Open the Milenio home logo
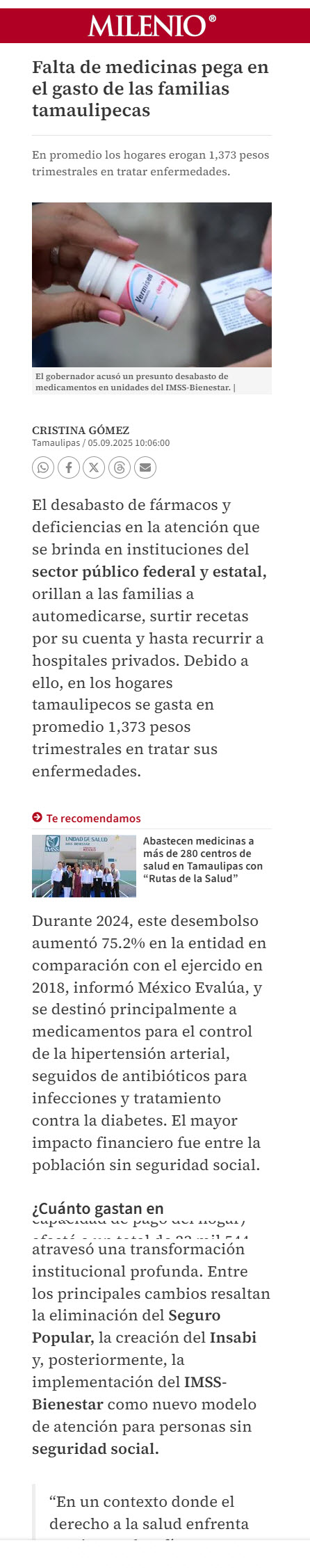 click(x=152, y=26)
